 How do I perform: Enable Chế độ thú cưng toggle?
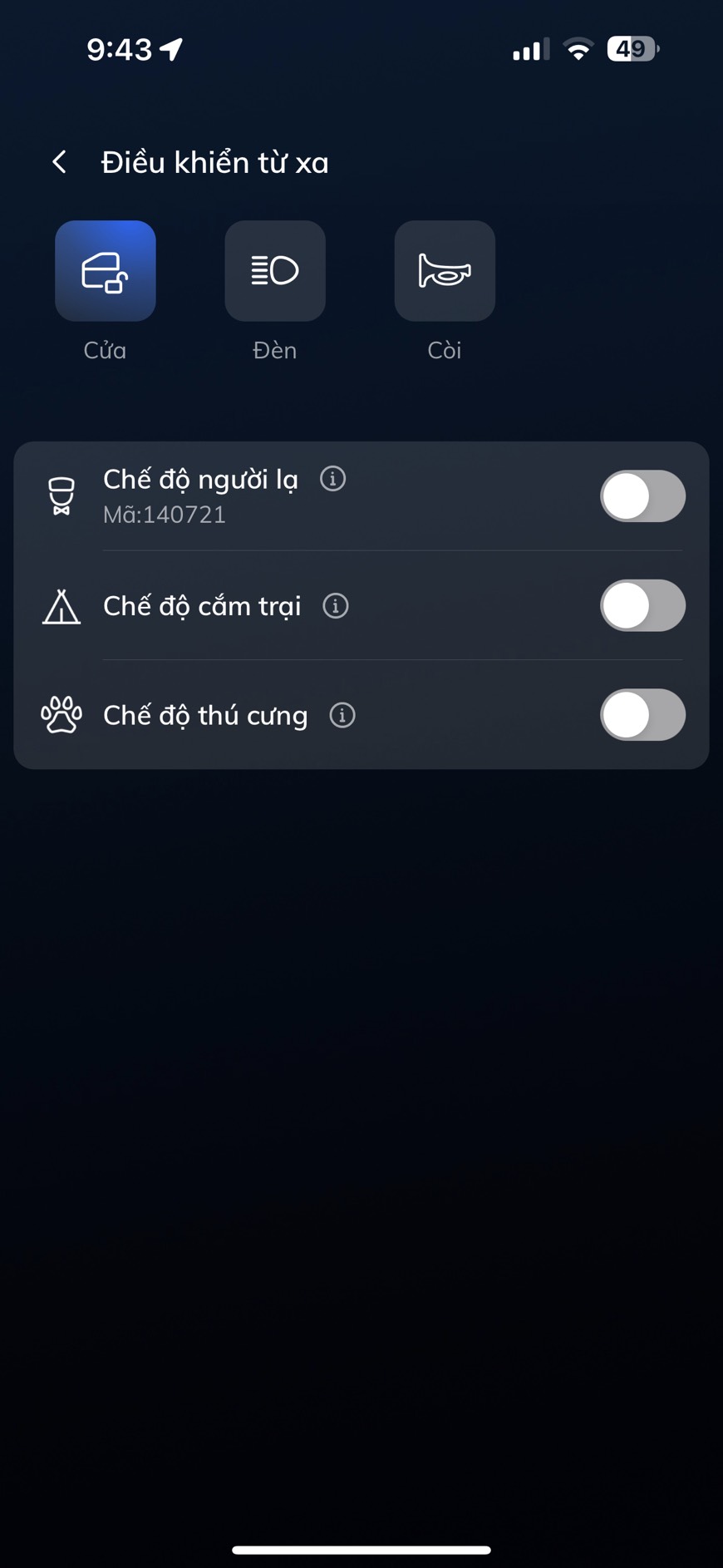pyautogui.click(x=642, y=714)
